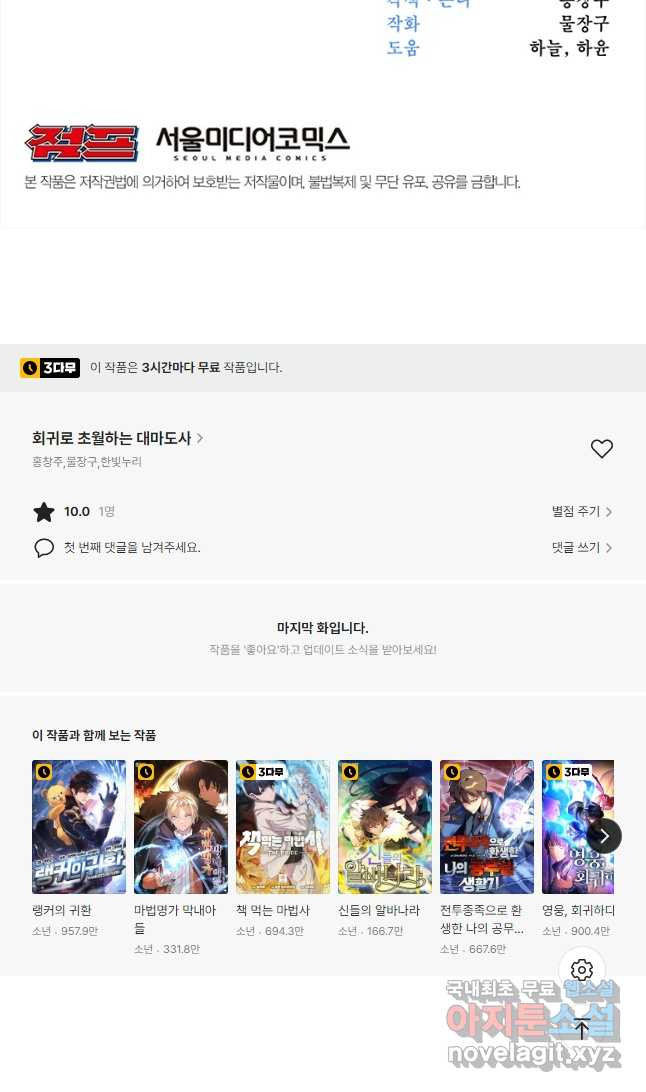Open viewer settings gear

click(582, 970)
